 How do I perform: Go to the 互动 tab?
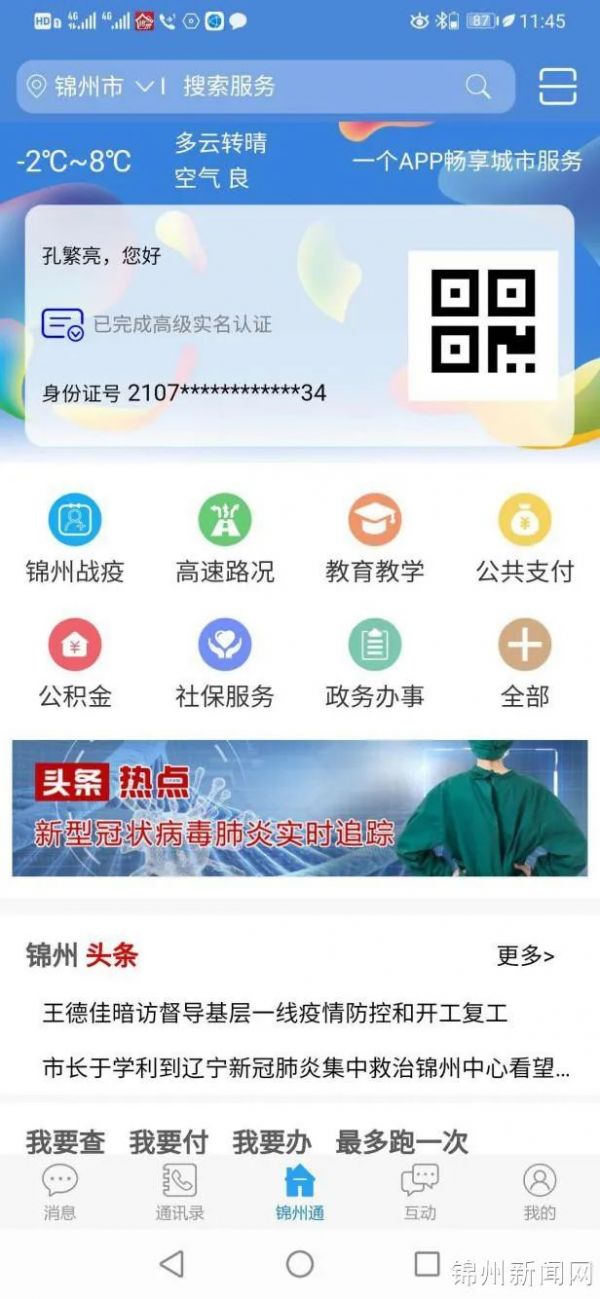coord(420,1192)
